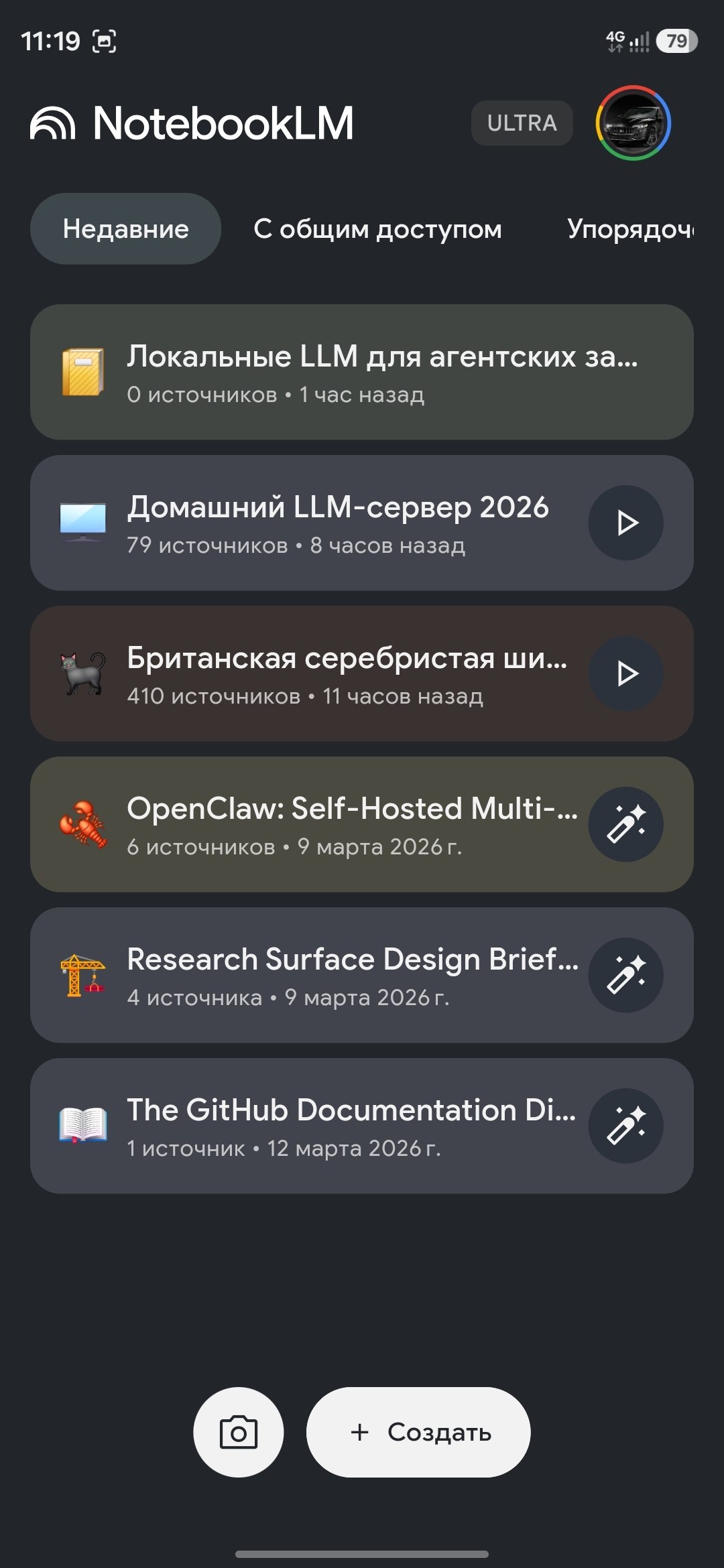Generate audio overview for OpenClaw notebook
The image size is (724, 1568).
tap(626, 825)
